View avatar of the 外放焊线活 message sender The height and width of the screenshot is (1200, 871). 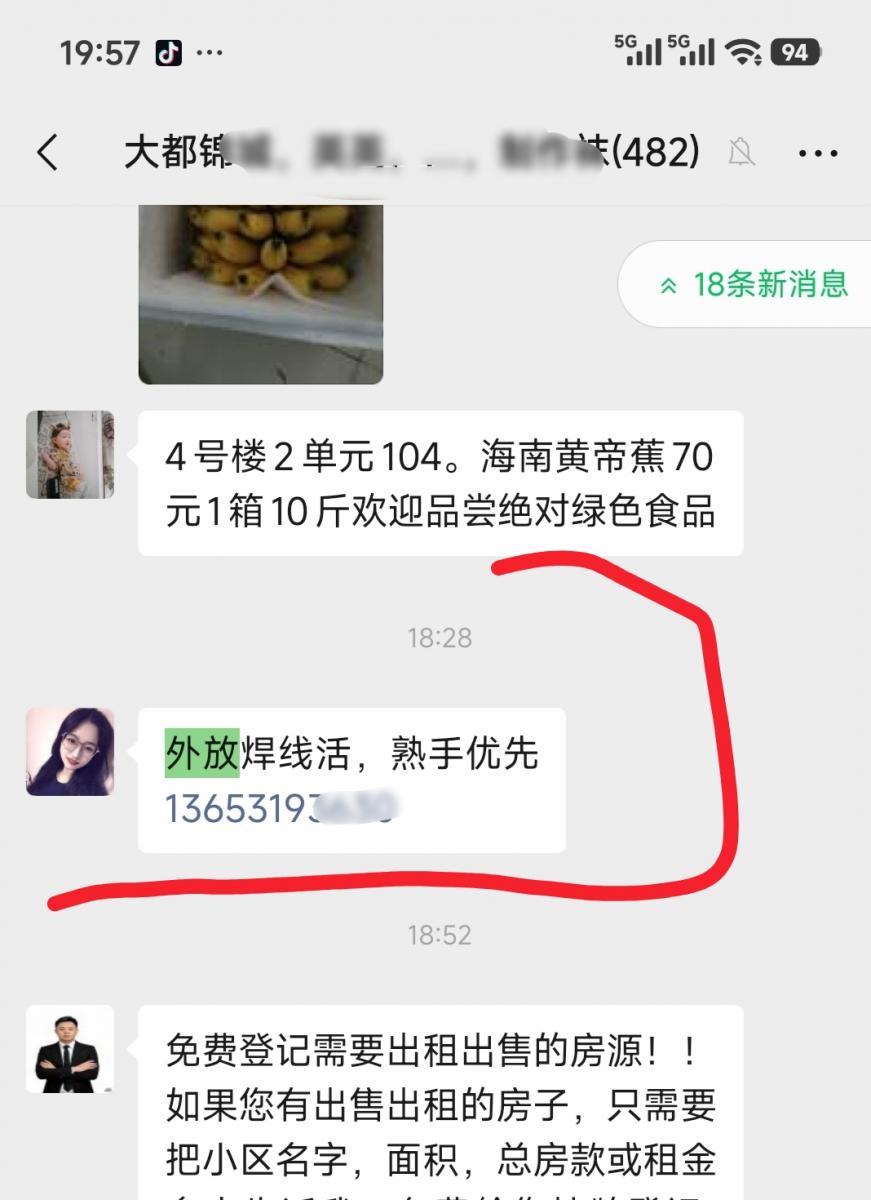70,752
